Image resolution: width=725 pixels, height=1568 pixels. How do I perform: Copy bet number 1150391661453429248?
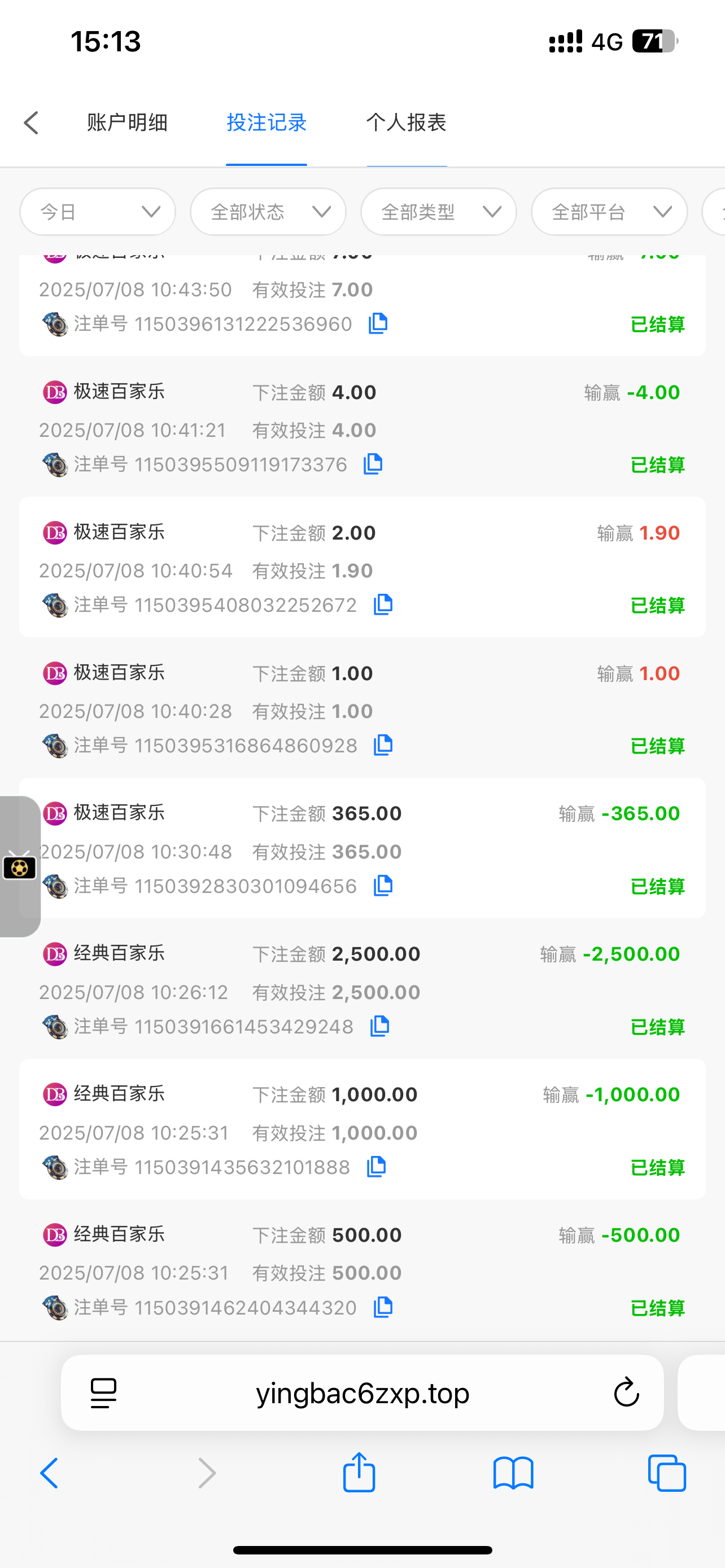pyautogui.click(x=380, y=1026)
